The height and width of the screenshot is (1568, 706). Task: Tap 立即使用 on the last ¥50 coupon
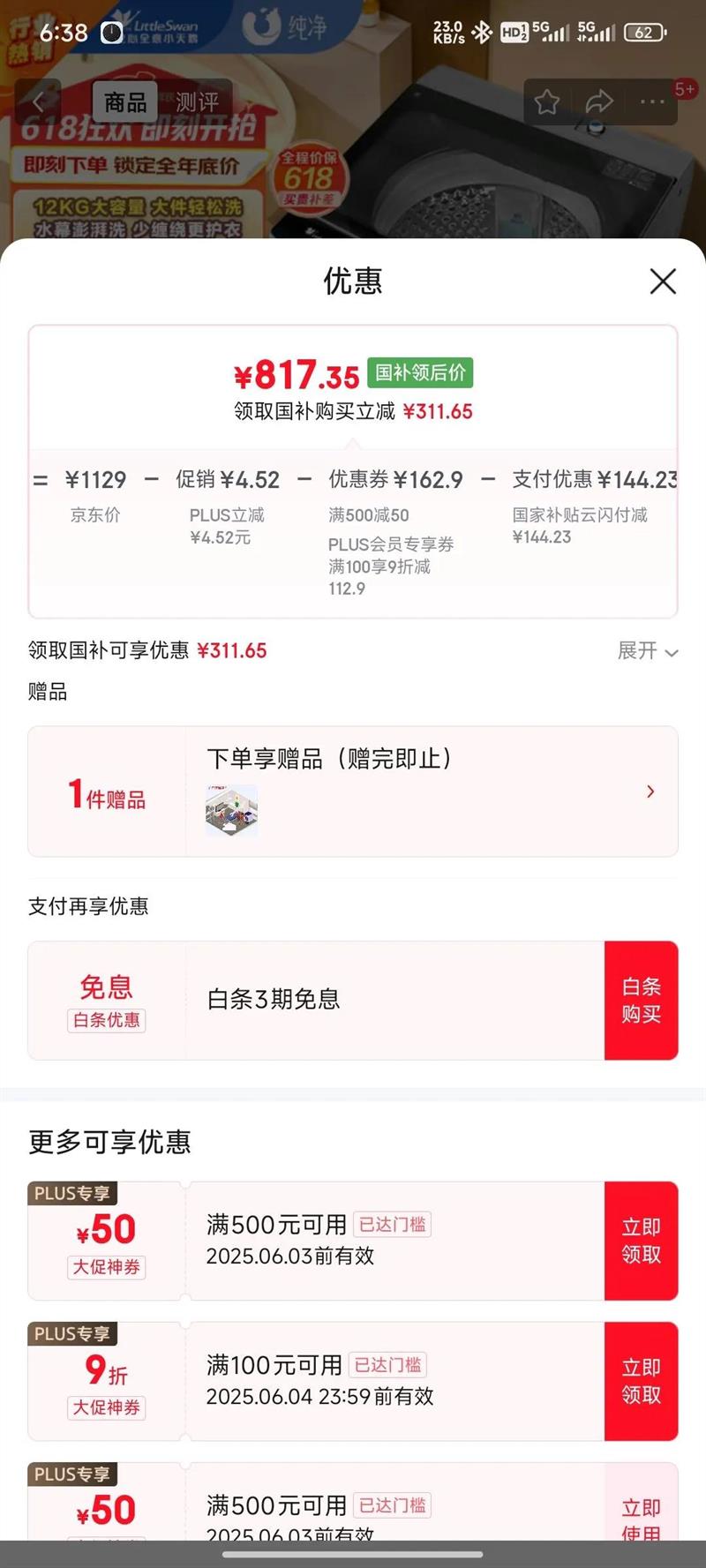click(x=641, y=1518)
